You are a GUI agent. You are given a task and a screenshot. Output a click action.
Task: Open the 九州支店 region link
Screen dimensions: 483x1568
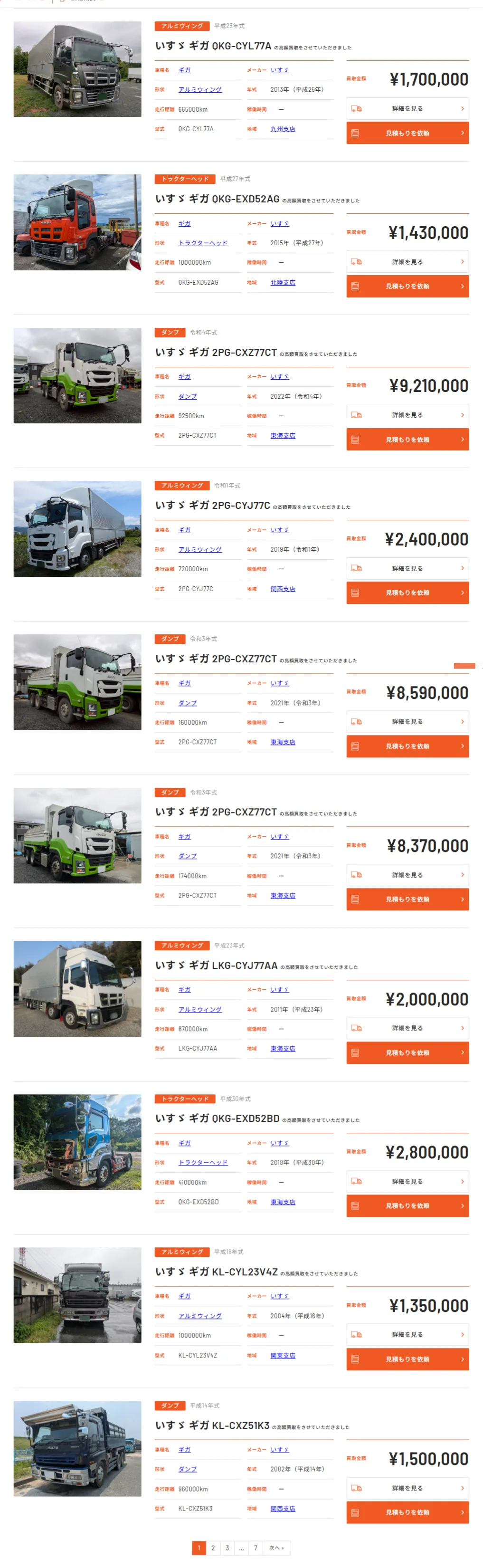point(282,129)
